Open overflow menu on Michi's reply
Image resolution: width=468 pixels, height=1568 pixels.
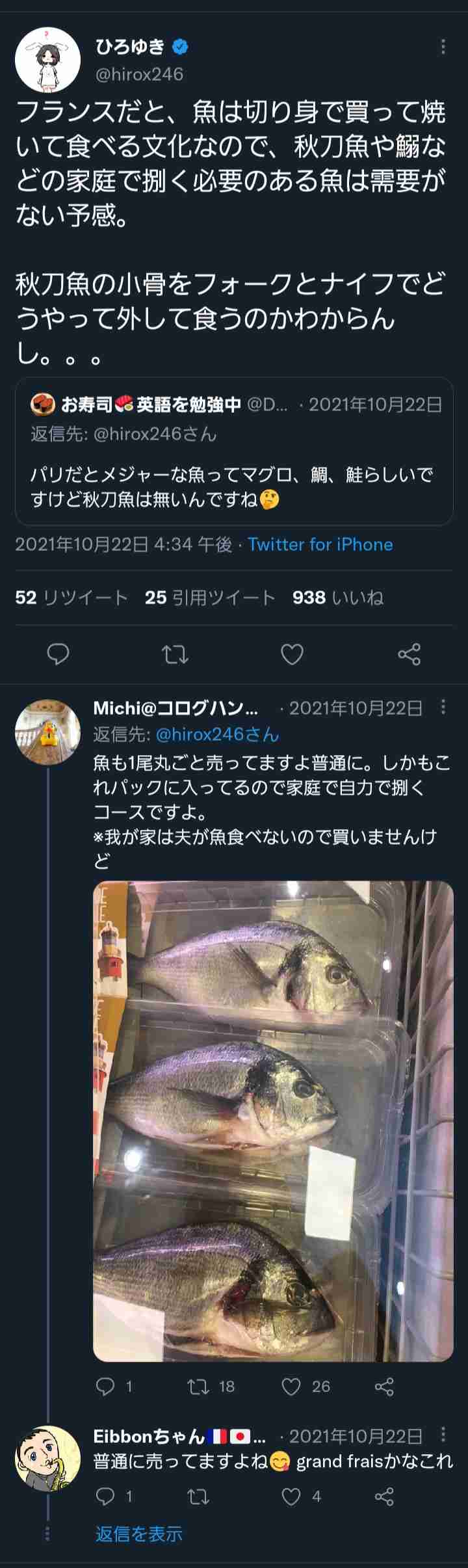coord(443,708)
